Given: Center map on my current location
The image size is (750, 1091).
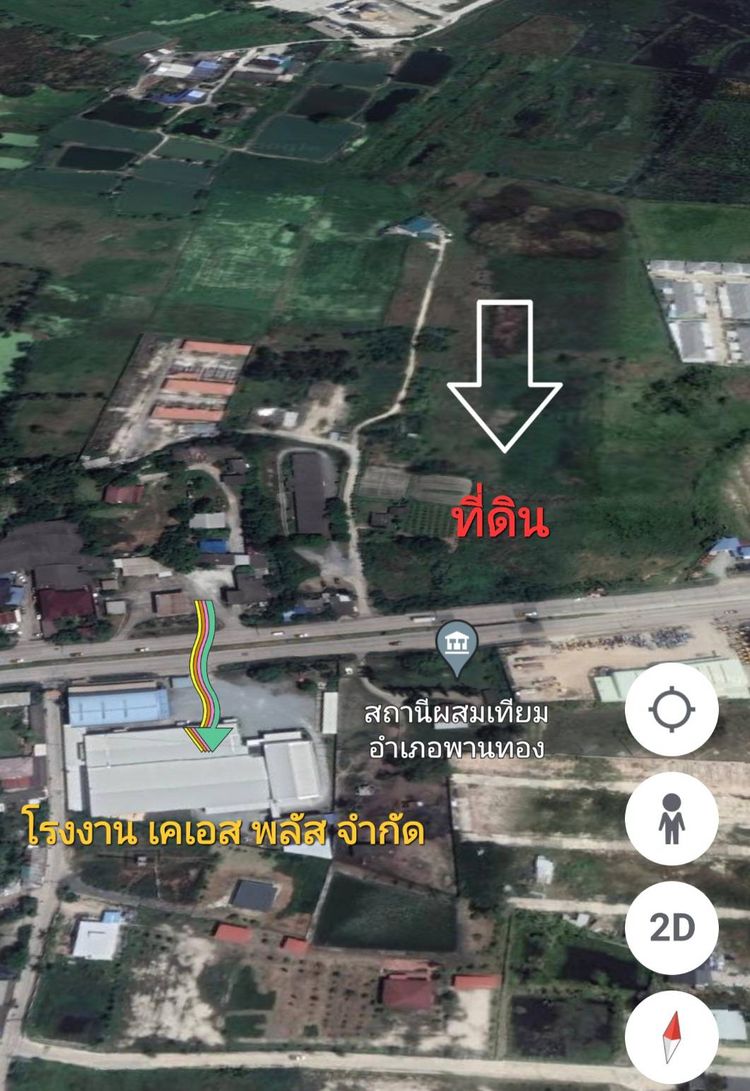Looking at the screenshot, I should (x=671, y=710).
